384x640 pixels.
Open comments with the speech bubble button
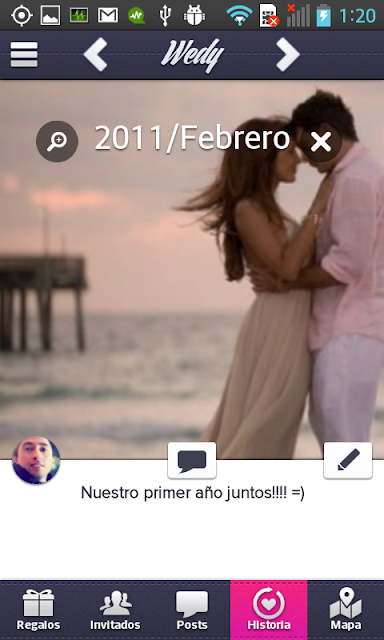pos(192,460)
